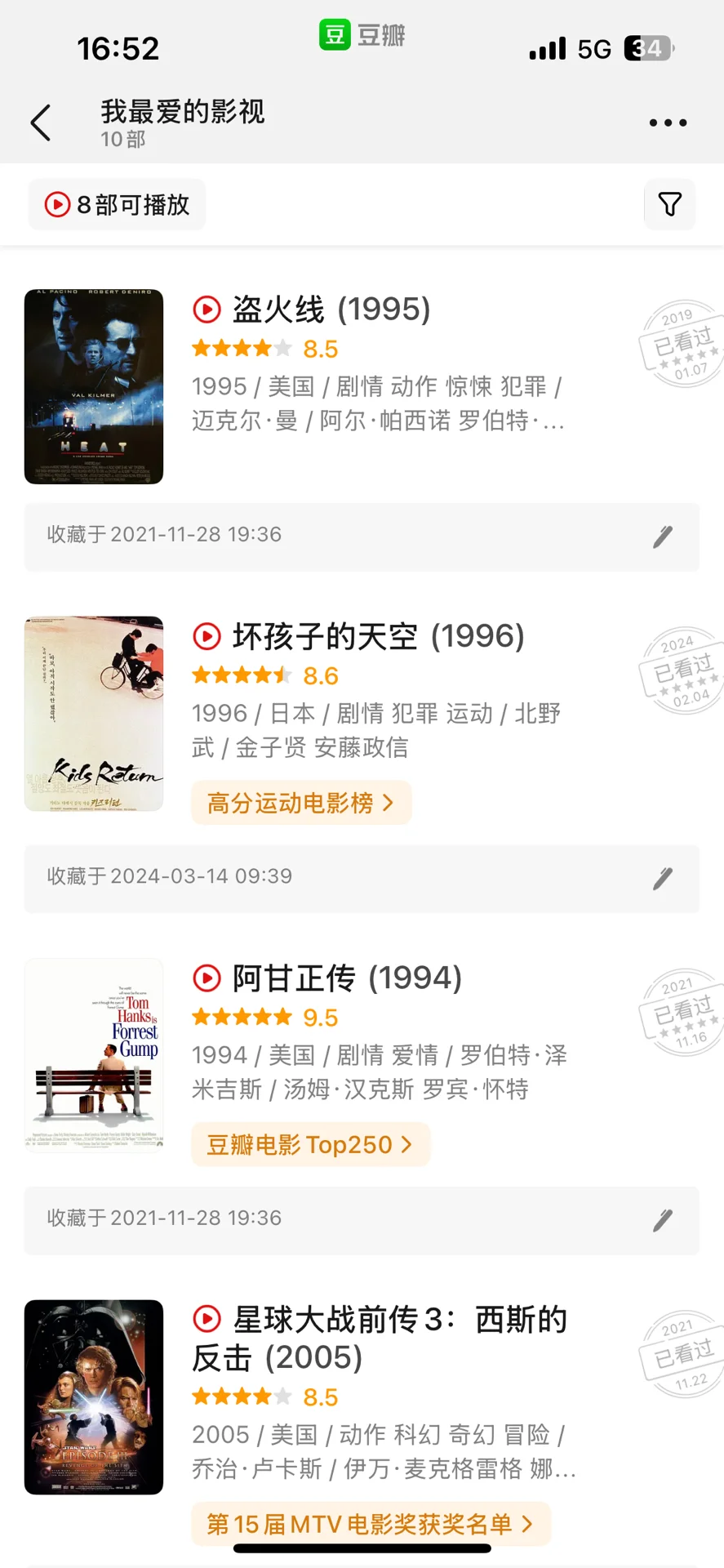Edit the note under 盗火线
724x1568 pixels.
tap(662, 537)
